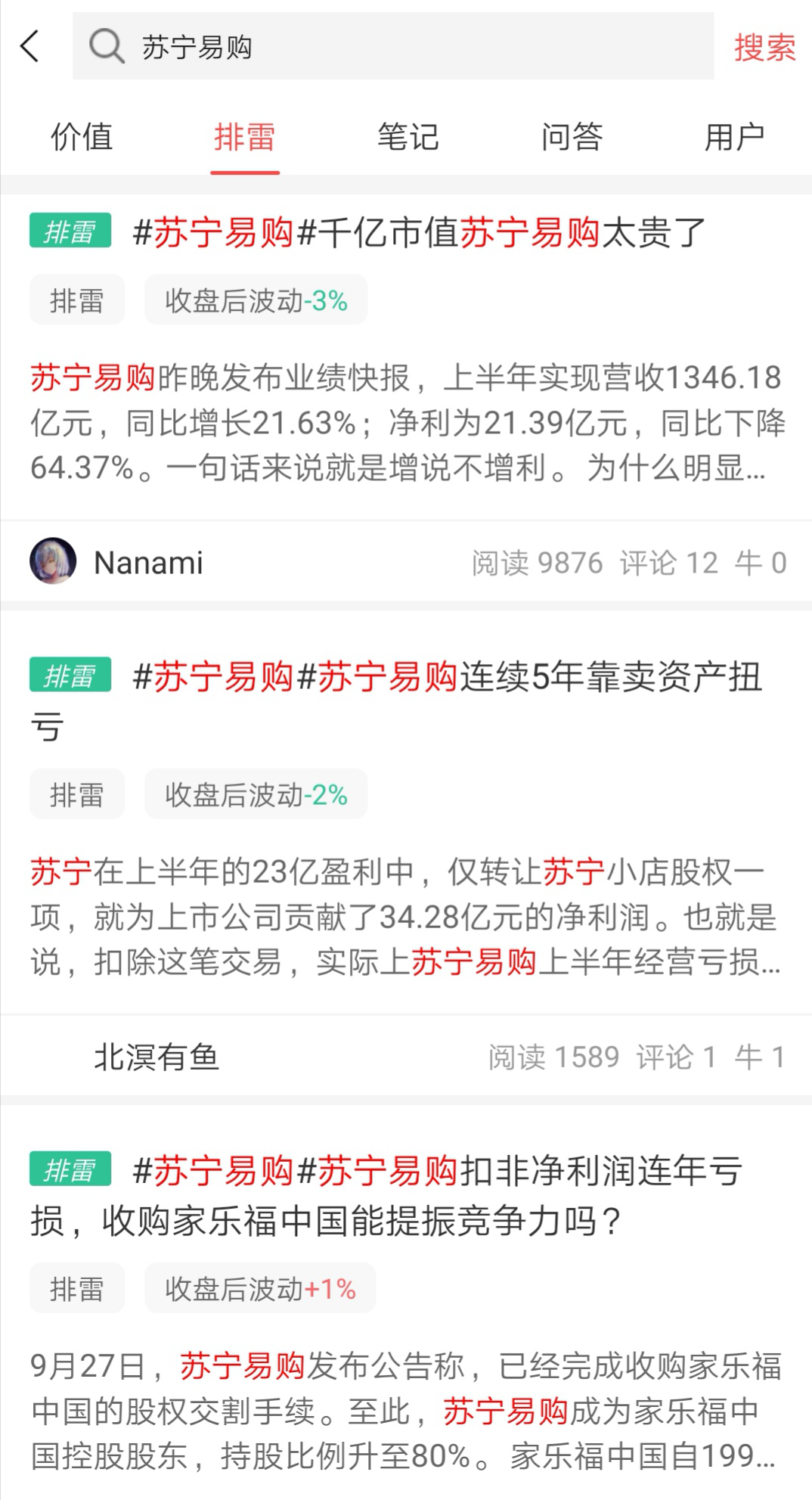Switch to the 笔记 tab
Image resolution: width=812 pixels, height=1500 pixels.
[408, 138]
